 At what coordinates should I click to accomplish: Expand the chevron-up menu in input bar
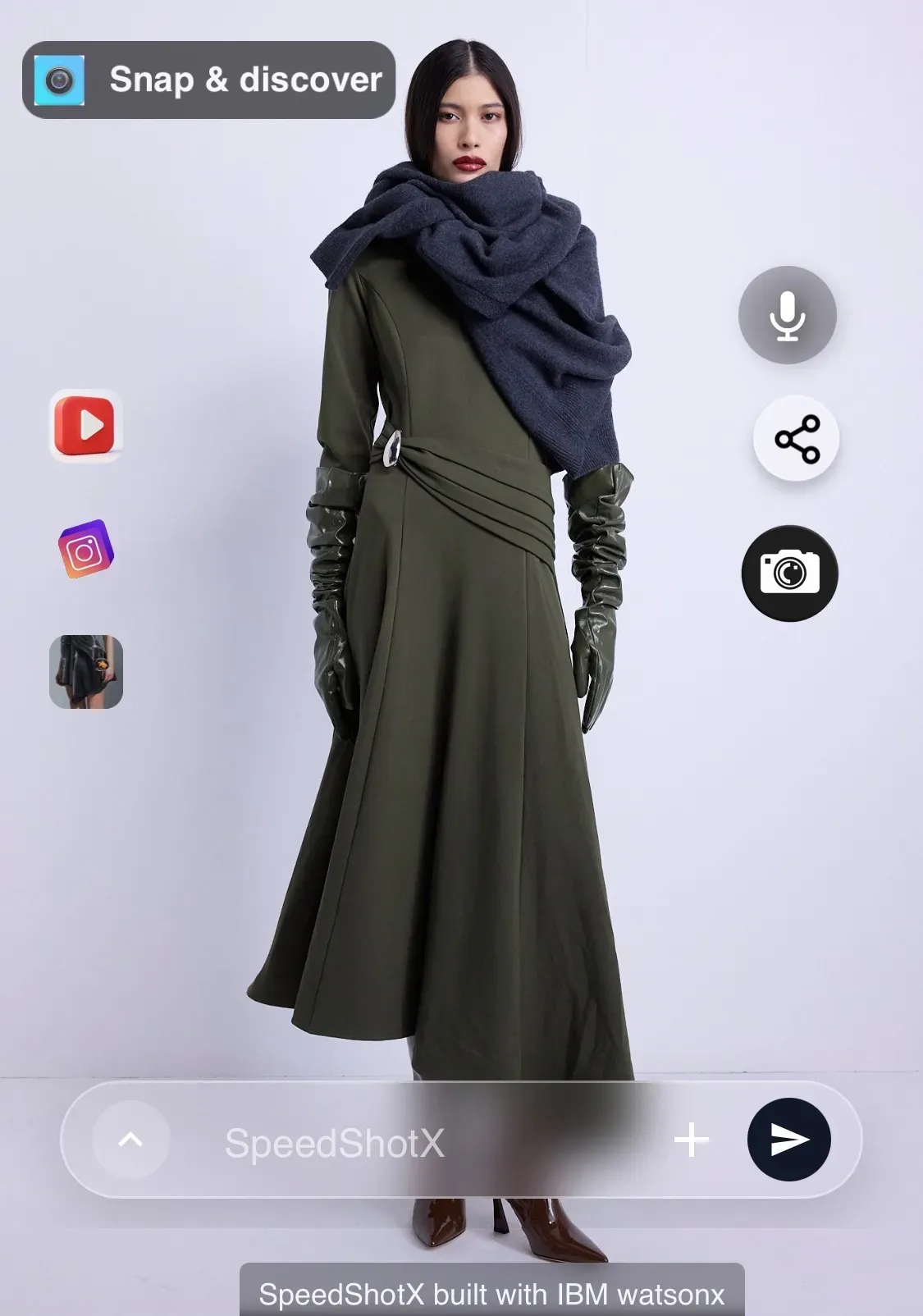coord(131,1140)
